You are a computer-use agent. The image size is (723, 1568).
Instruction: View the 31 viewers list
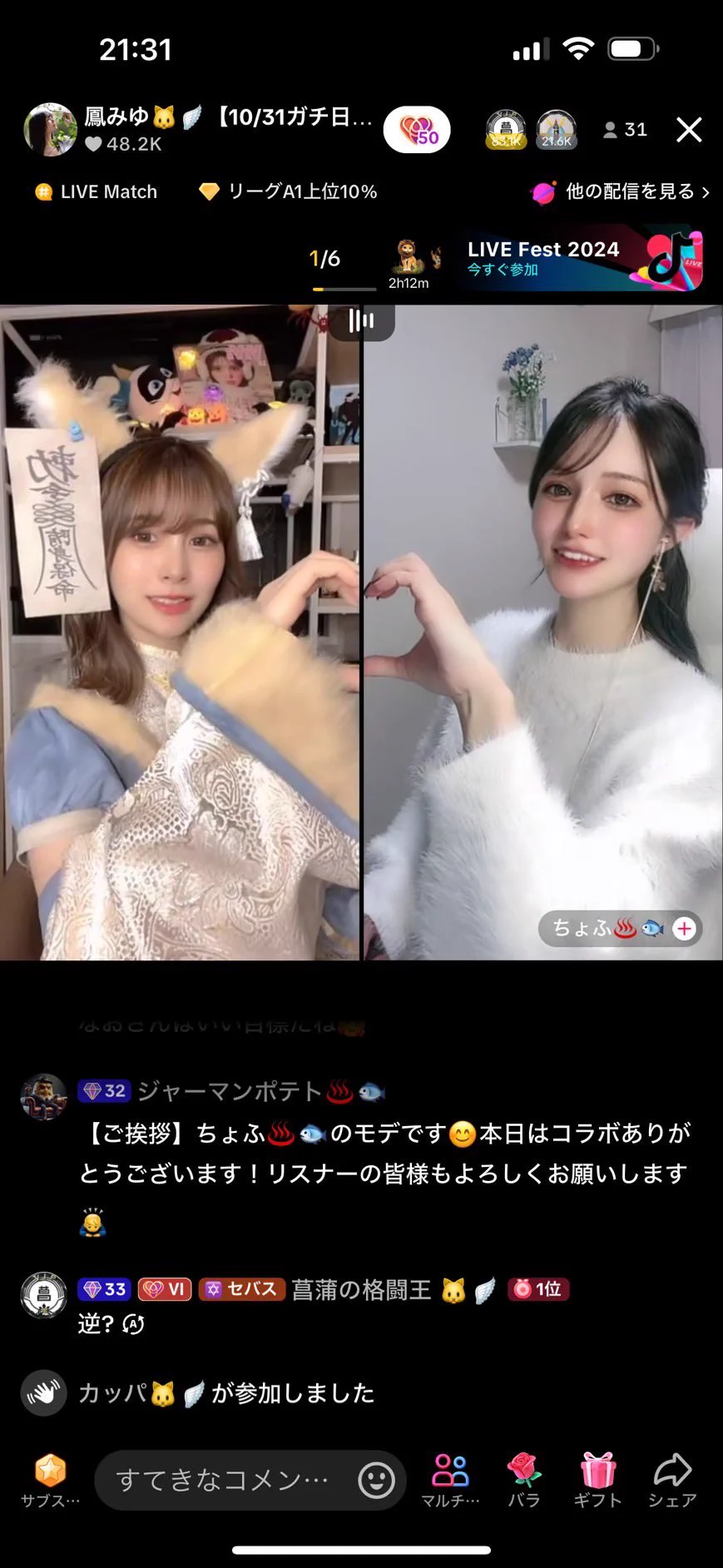625,130
